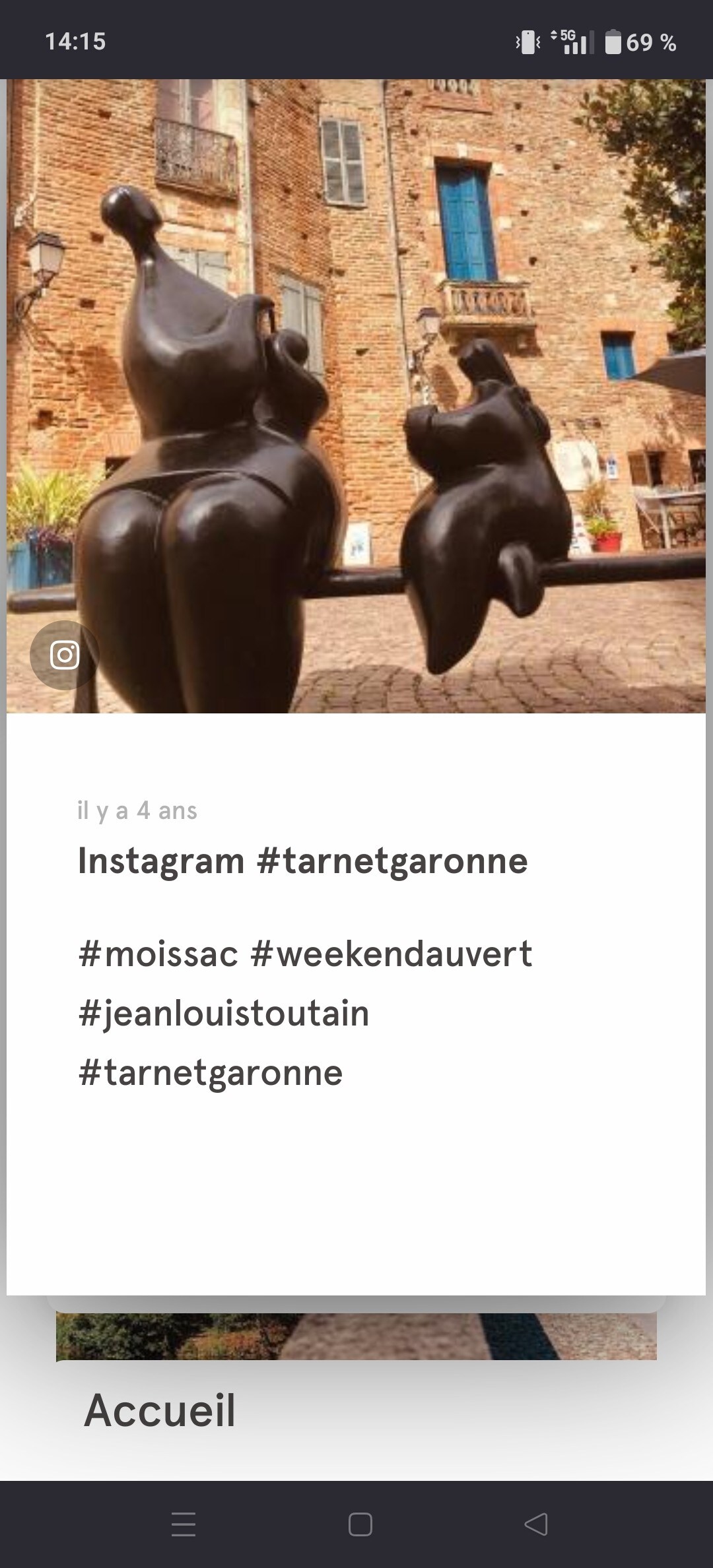This screenshot has width=713, height=1568.
Task: Go to the phone home screen
Action: [x=360, y=1524]
